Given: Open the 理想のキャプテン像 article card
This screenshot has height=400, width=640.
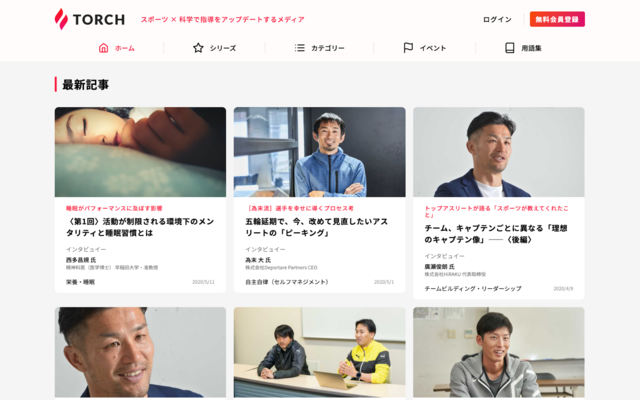Looking at the screenshot, I should click(x=498, y=233).
